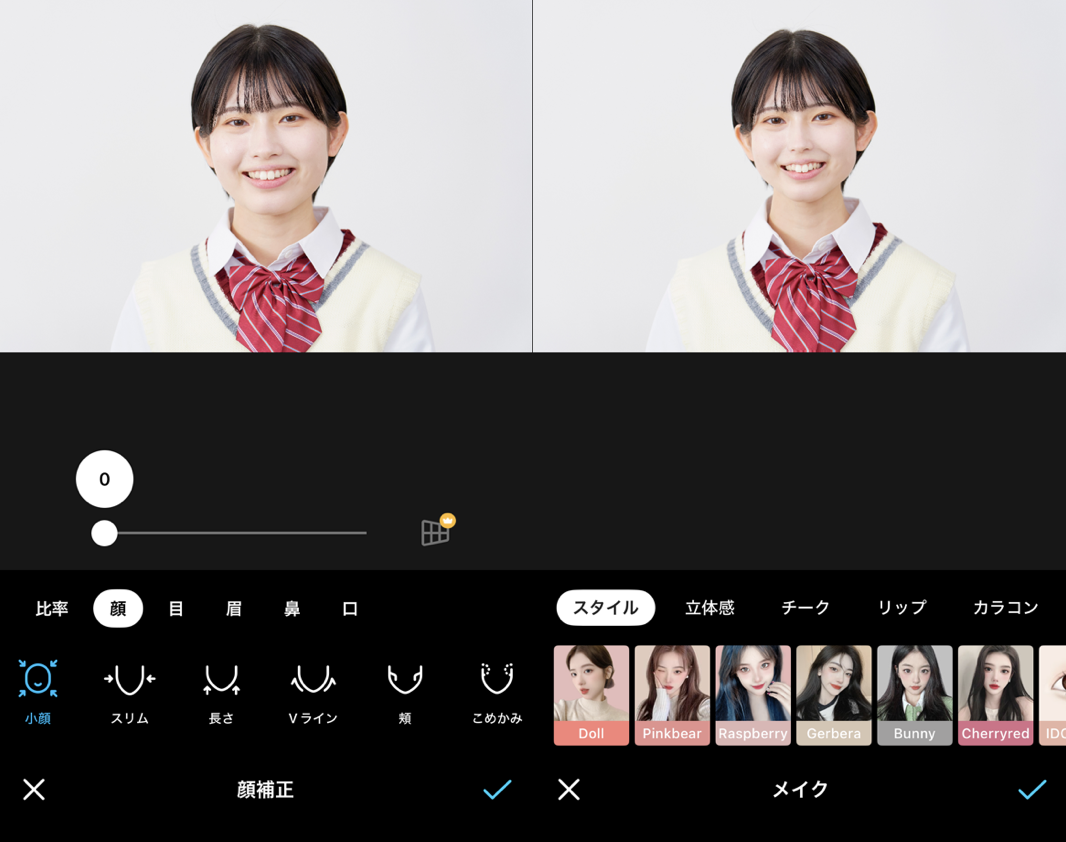Screen dimensions: 1066x842
Task: Switch to the 目 tab
Action: click(176, 609)
